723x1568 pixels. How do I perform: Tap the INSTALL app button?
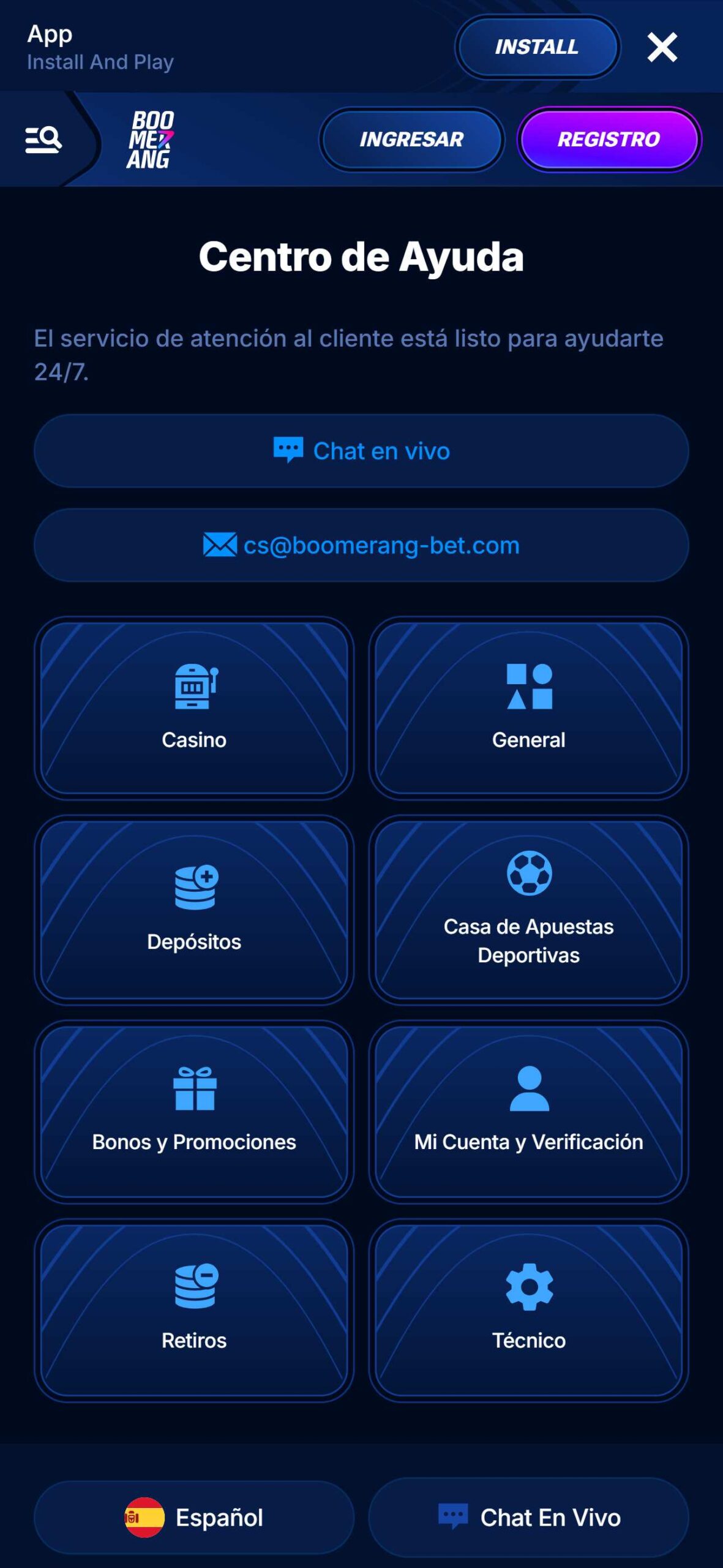point(537,47)
